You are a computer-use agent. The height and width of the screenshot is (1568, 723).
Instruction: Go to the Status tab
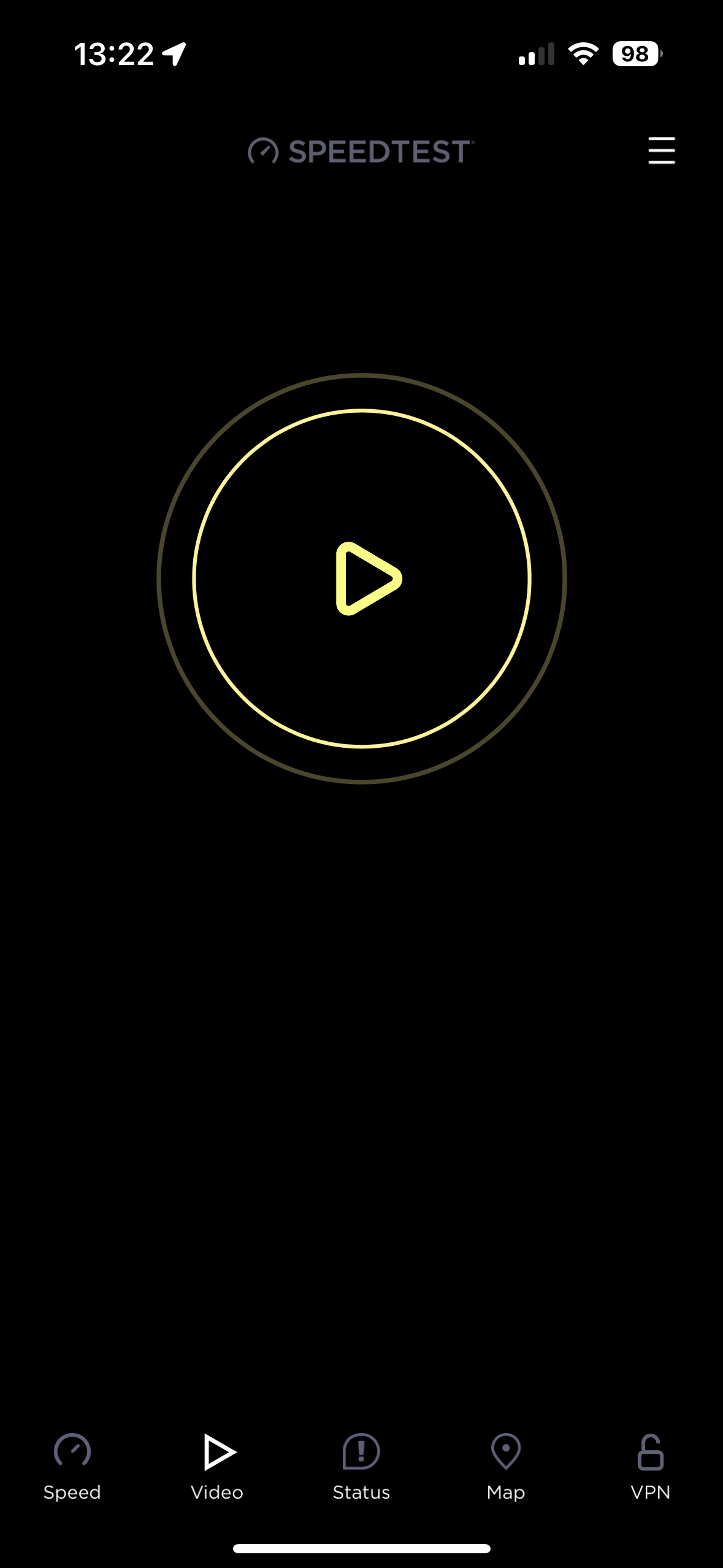[361, 1466]
